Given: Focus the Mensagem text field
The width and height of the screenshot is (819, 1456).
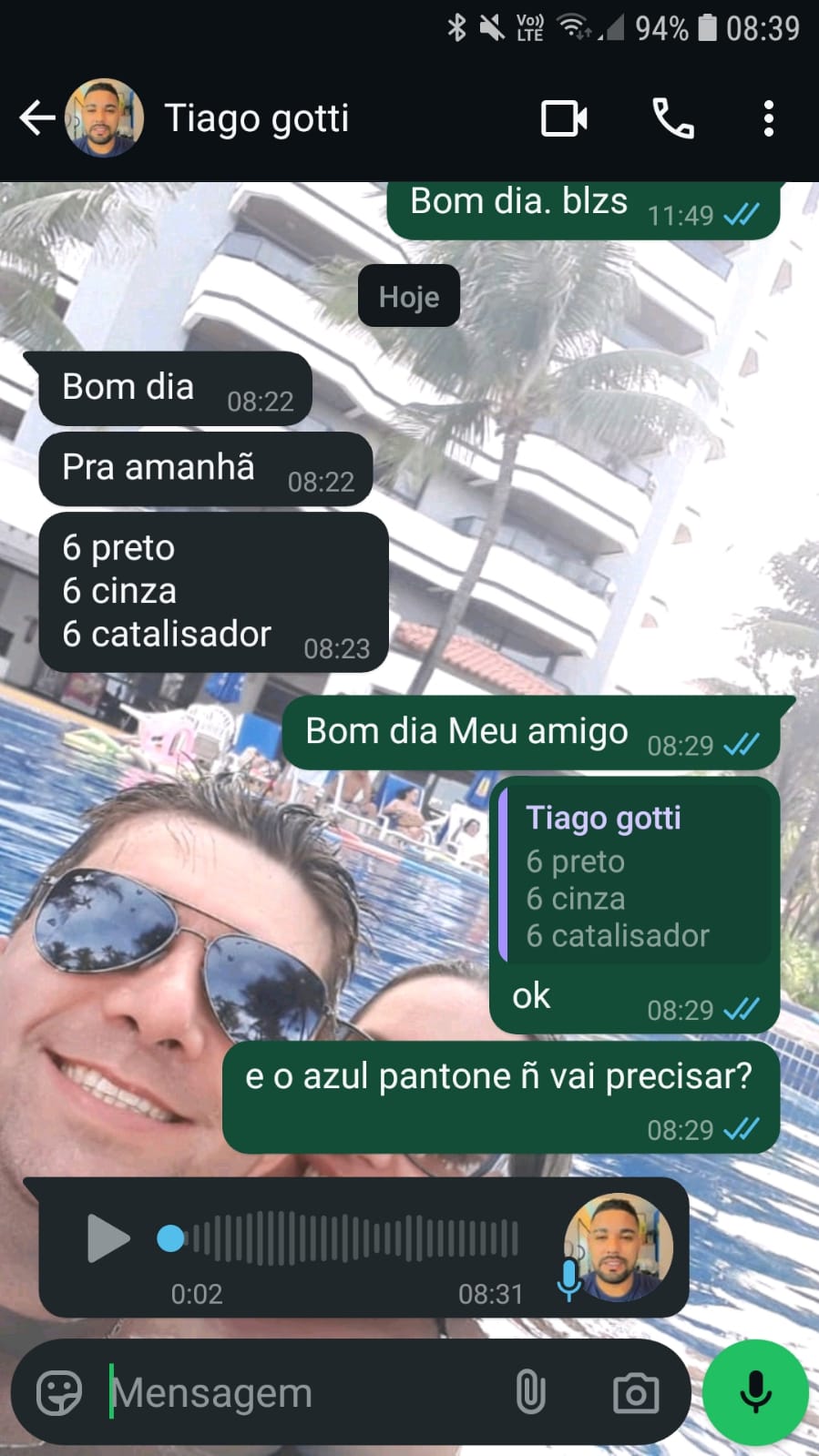Looking at the screenshot, I should [301, 1392].
